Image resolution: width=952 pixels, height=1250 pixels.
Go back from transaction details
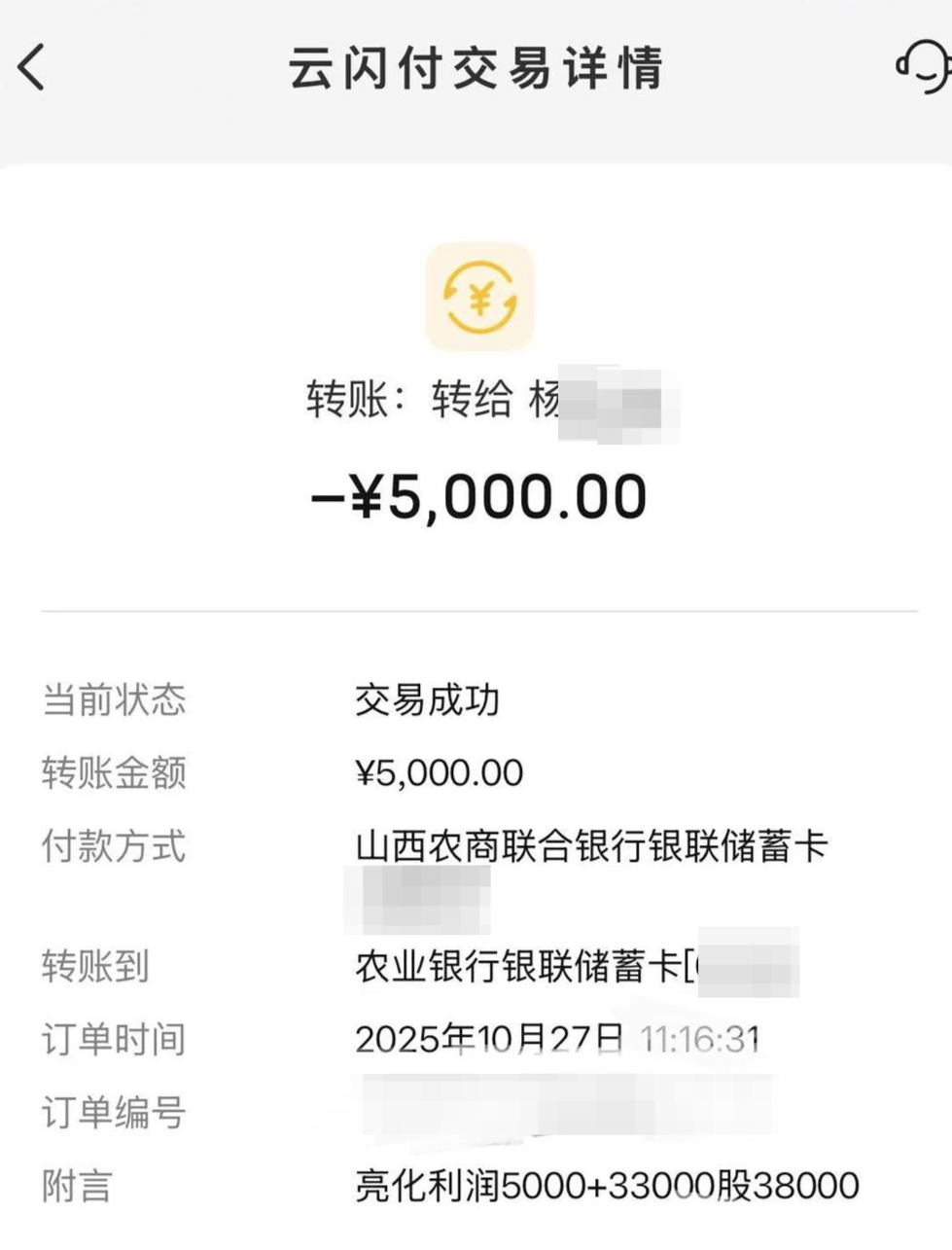point(32,67)
